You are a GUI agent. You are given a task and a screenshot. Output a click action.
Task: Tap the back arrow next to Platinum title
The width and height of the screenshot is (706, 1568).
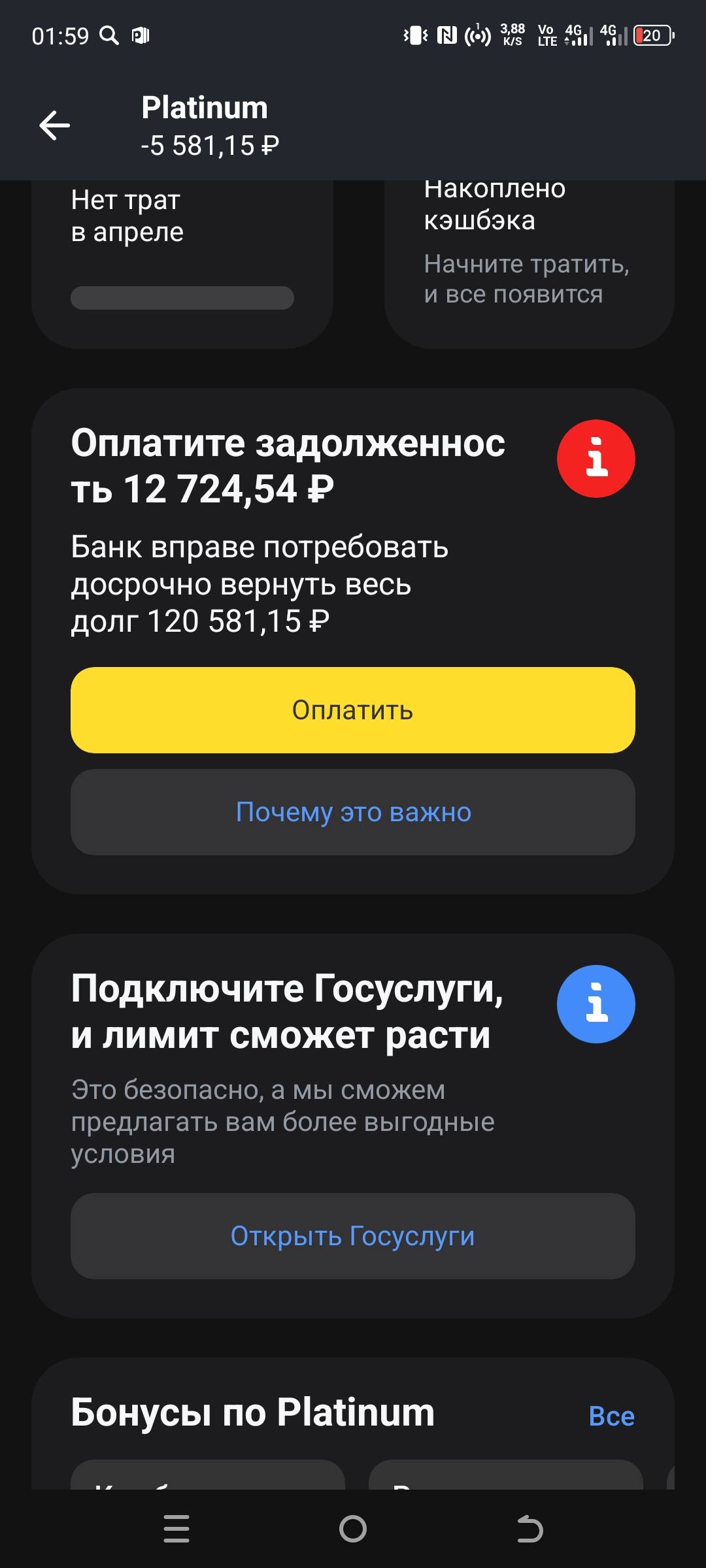click(x=55, y=125)
